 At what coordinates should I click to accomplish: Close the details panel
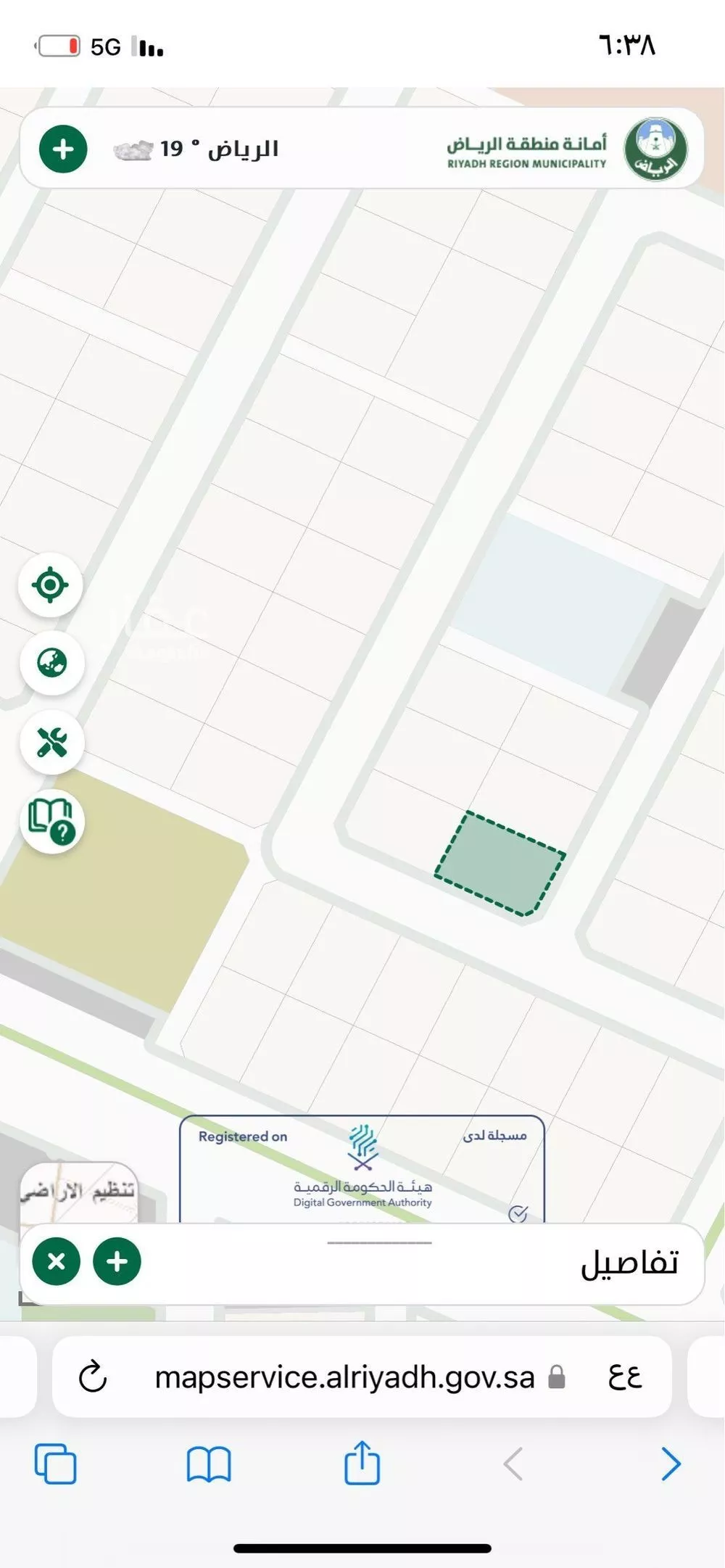click(x=56, y=1262)
